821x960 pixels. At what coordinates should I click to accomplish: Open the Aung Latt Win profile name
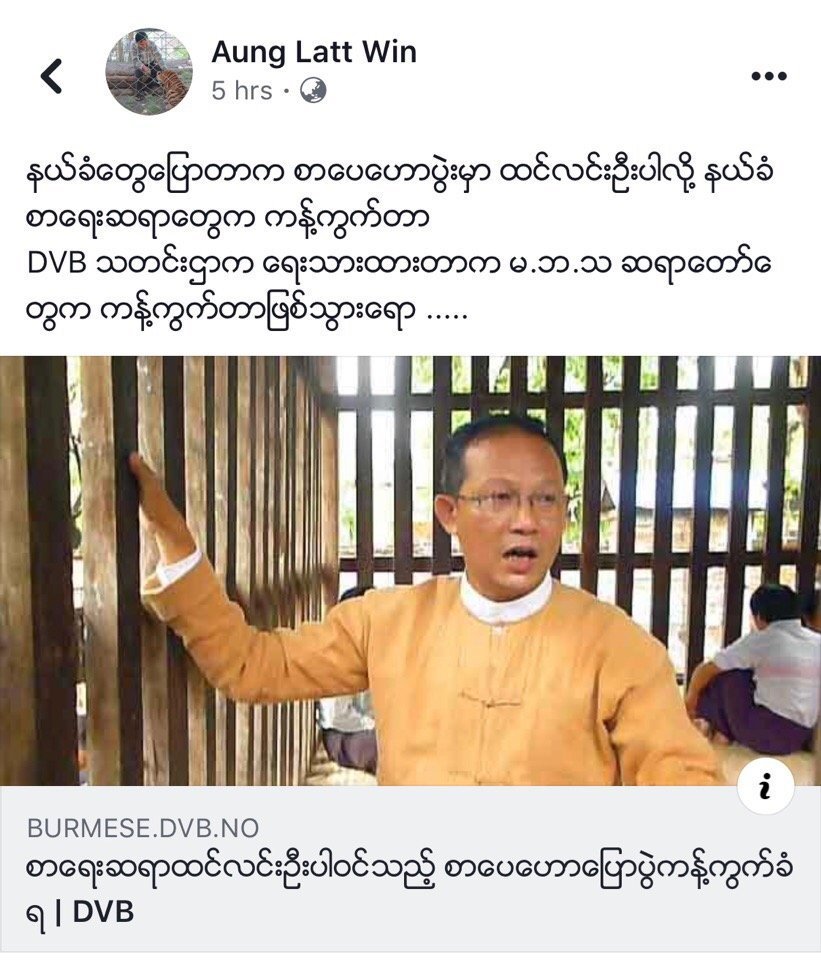coord(313,52)
